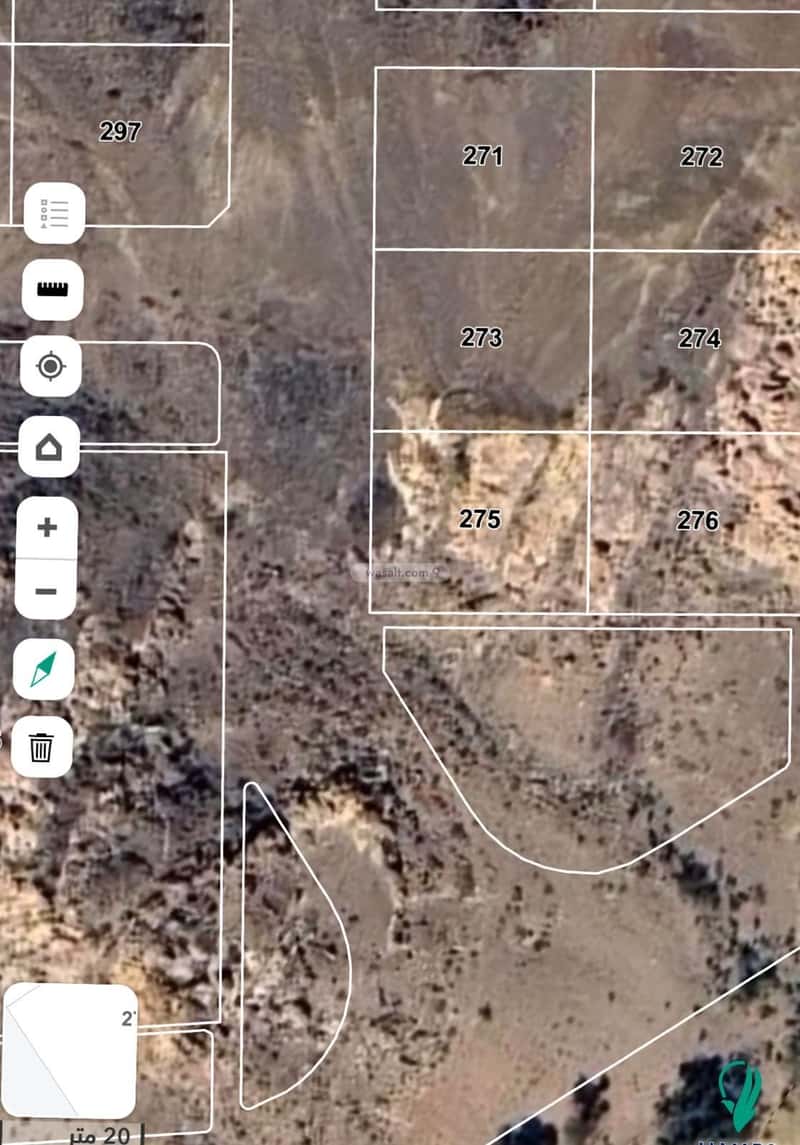Return to the home map extent

pos(48,447)
